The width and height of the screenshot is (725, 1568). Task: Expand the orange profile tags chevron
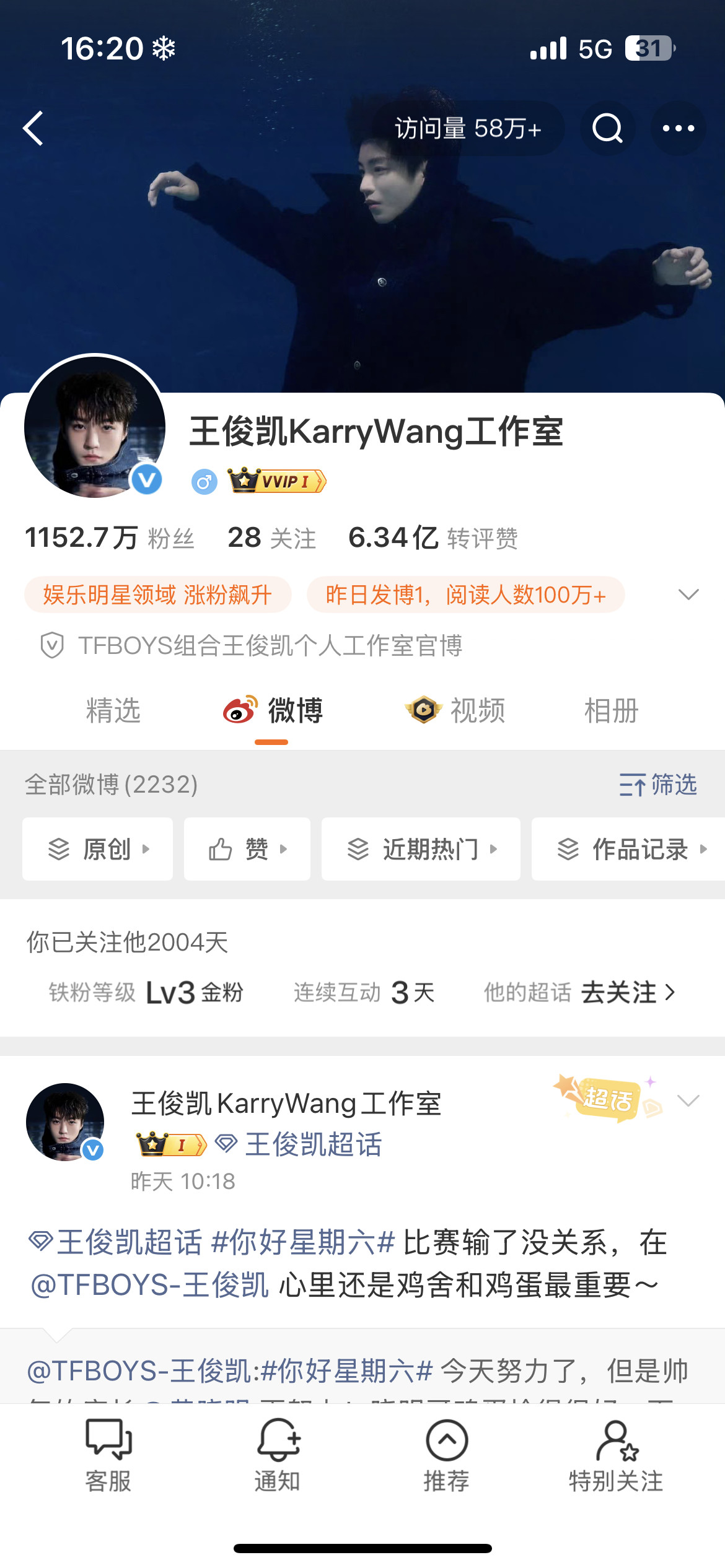tap(688, 595)
